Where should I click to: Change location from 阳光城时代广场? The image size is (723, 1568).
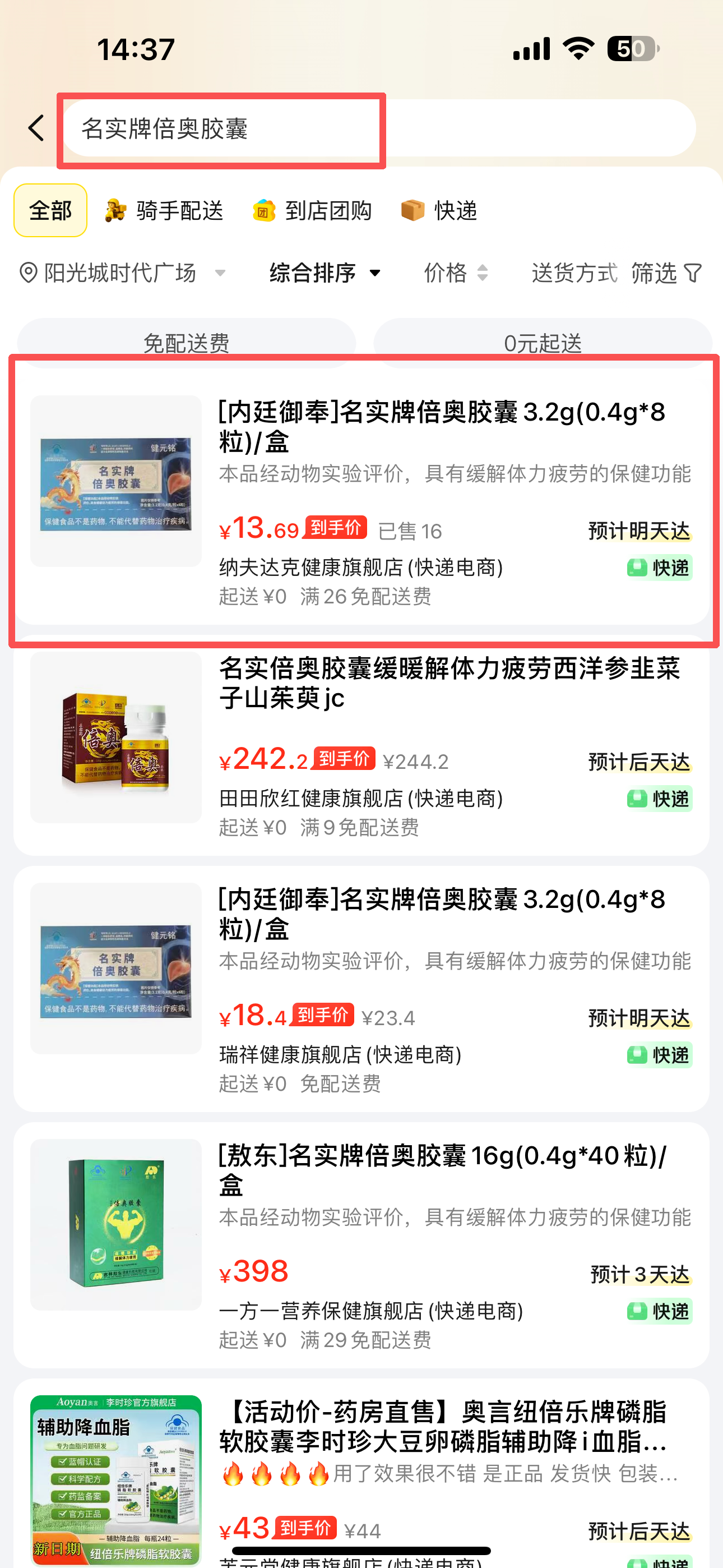pyautogui.click(x=122, y=273)
